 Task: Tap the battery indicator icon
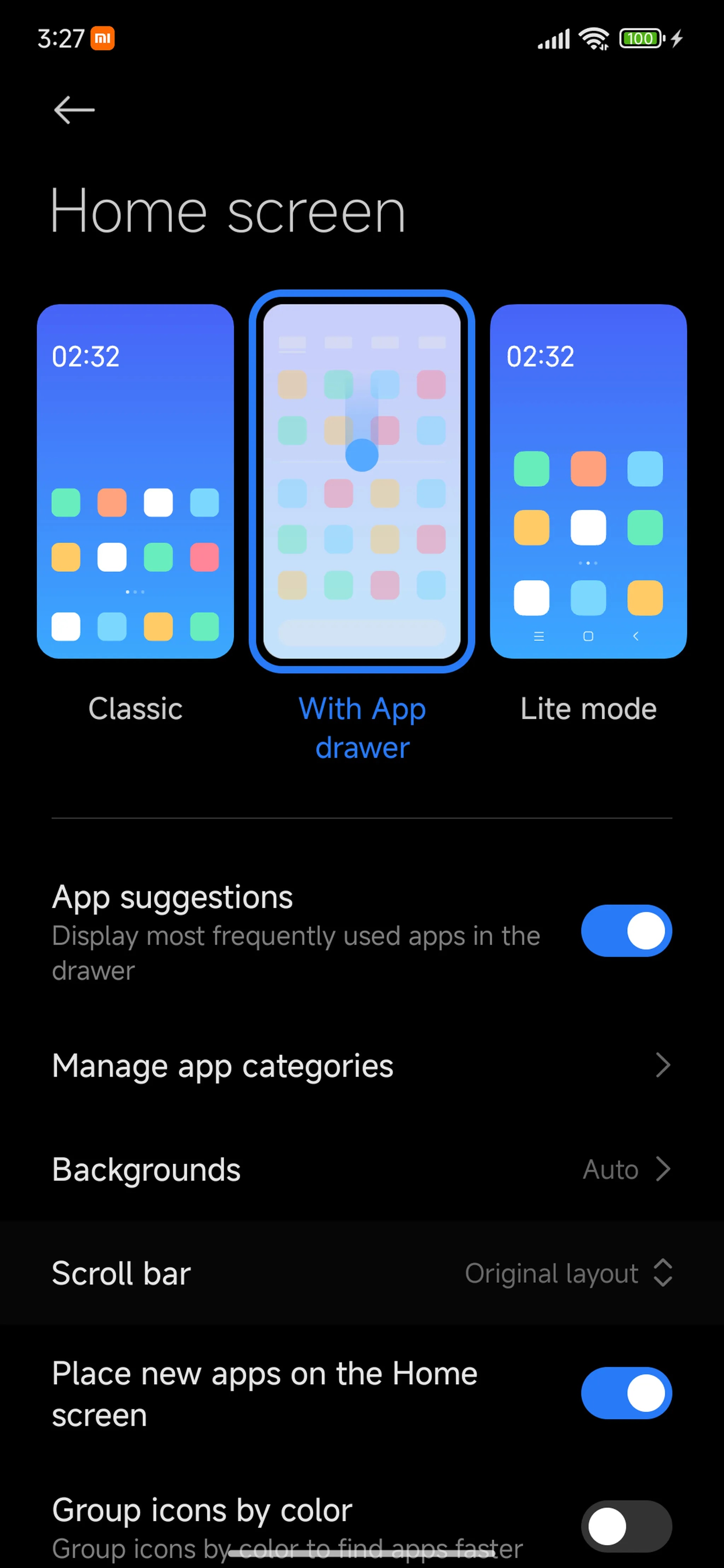click(641, 39)
